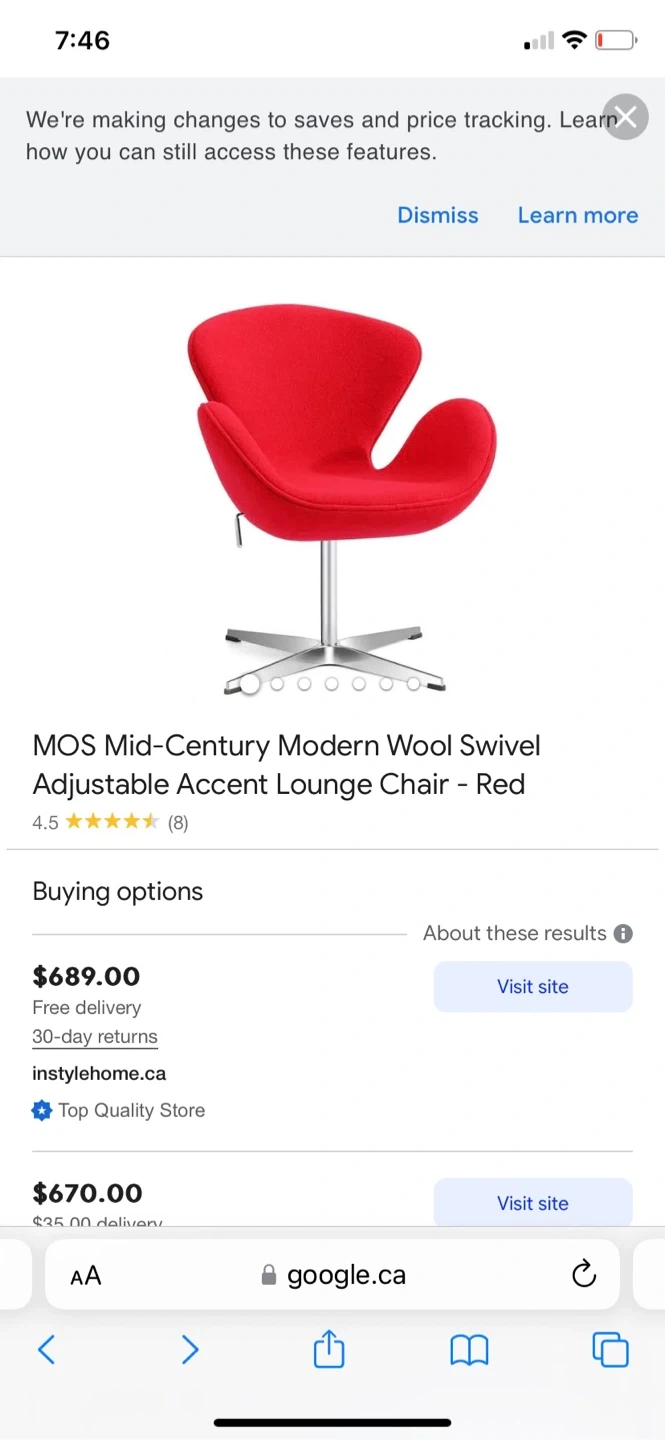Image resolution: width=665 pixels, height=1440 pixels.
Task: View the 30-day returns policy
Action: (x=95, y=1037)
